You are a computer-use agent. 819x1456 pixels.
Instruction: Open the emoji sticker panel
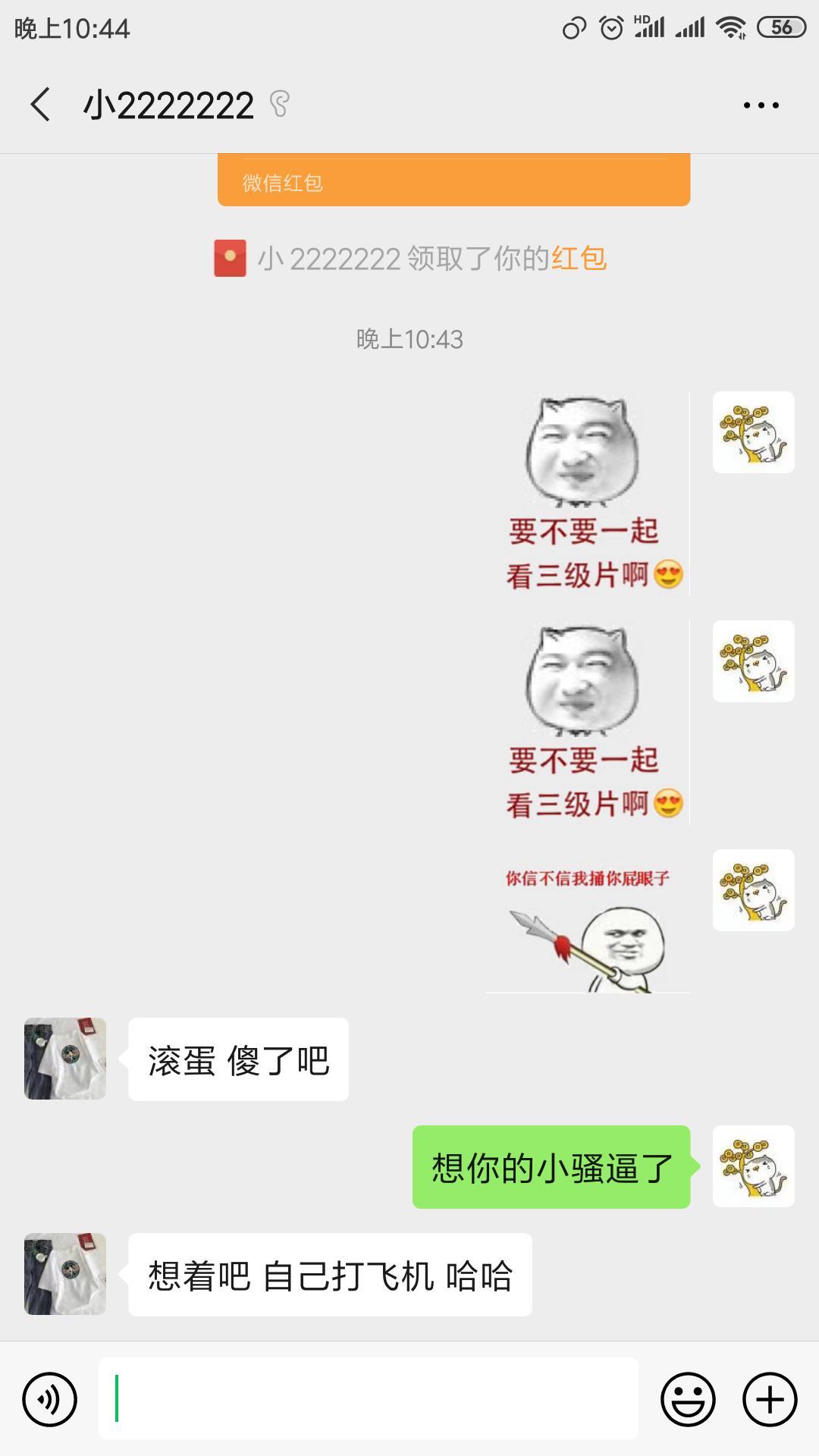[688, 1399]
